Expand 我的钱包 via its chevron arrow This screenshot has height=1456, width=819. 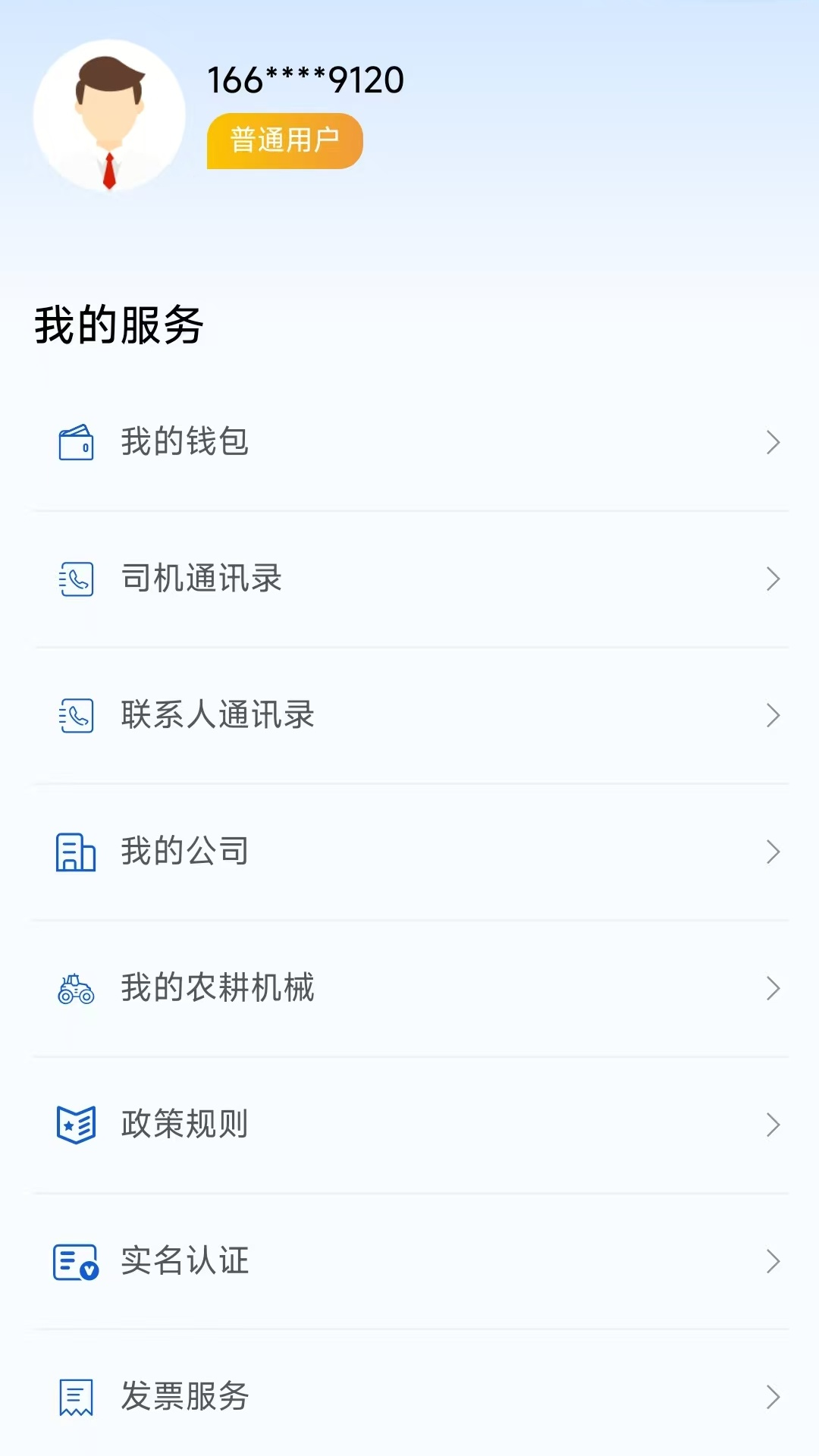772,444
